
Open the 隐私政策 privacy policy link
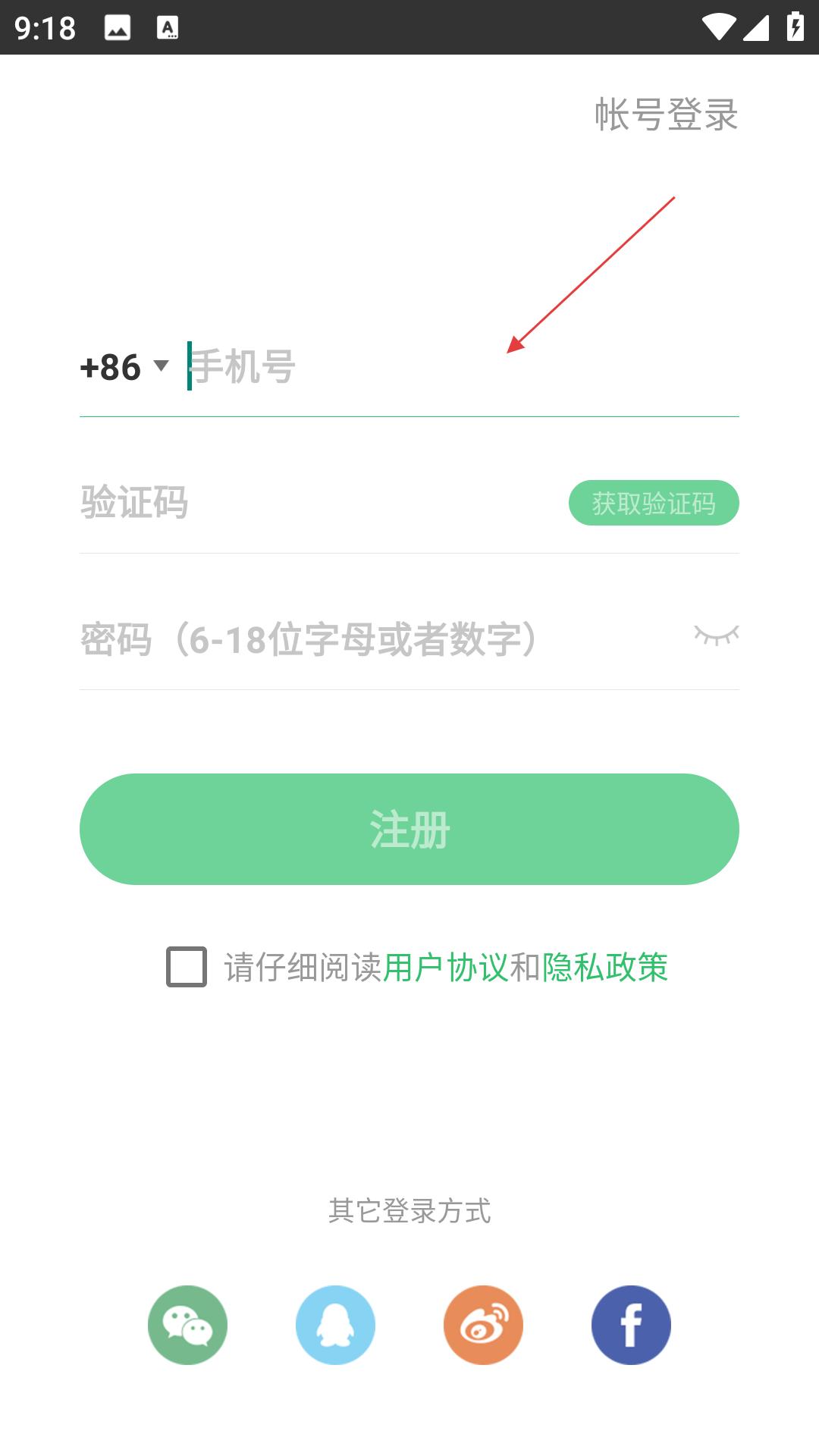[605, 968]
